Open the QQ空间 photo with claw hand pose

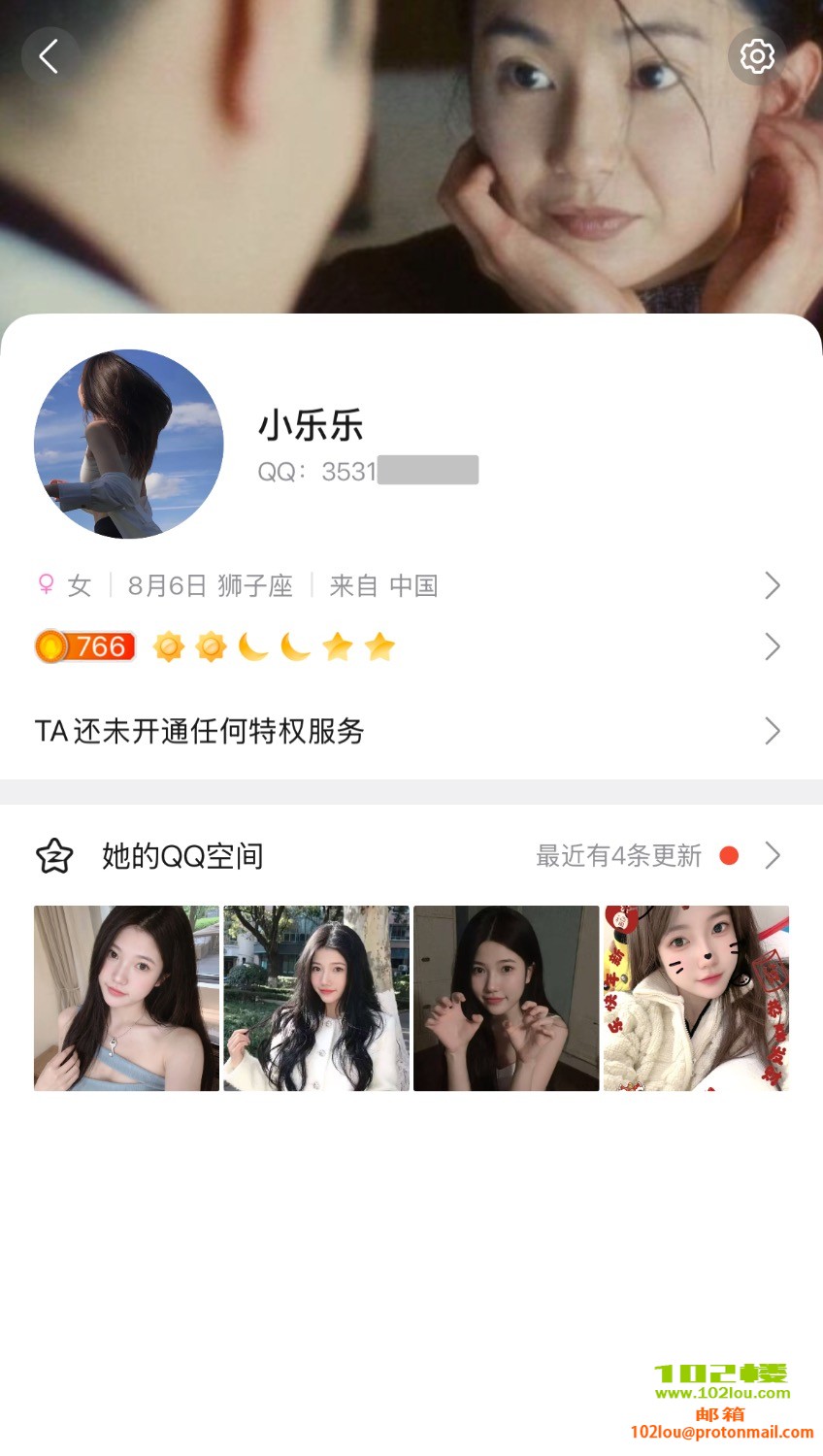click(506, 998)
